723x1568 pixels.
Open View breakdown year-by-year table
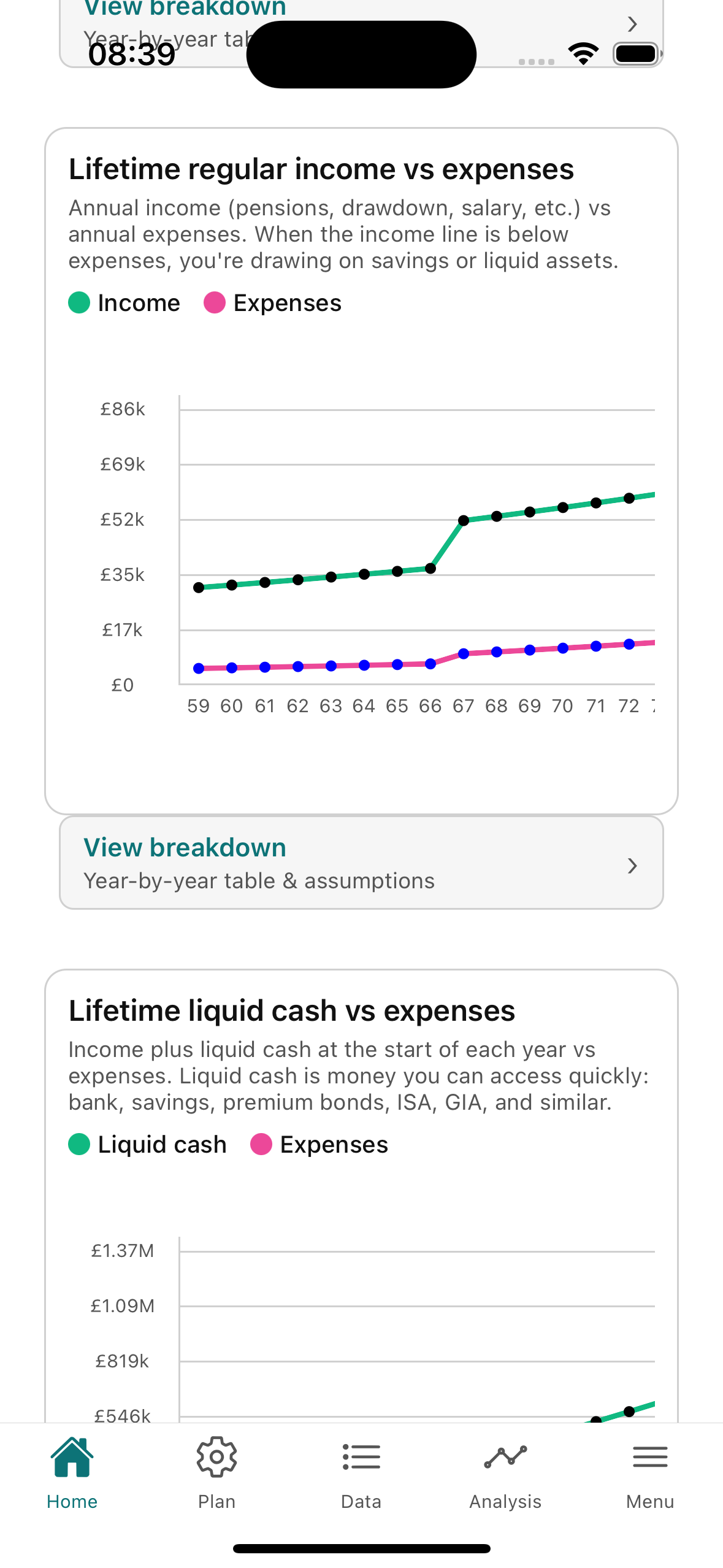pos(186,847)
